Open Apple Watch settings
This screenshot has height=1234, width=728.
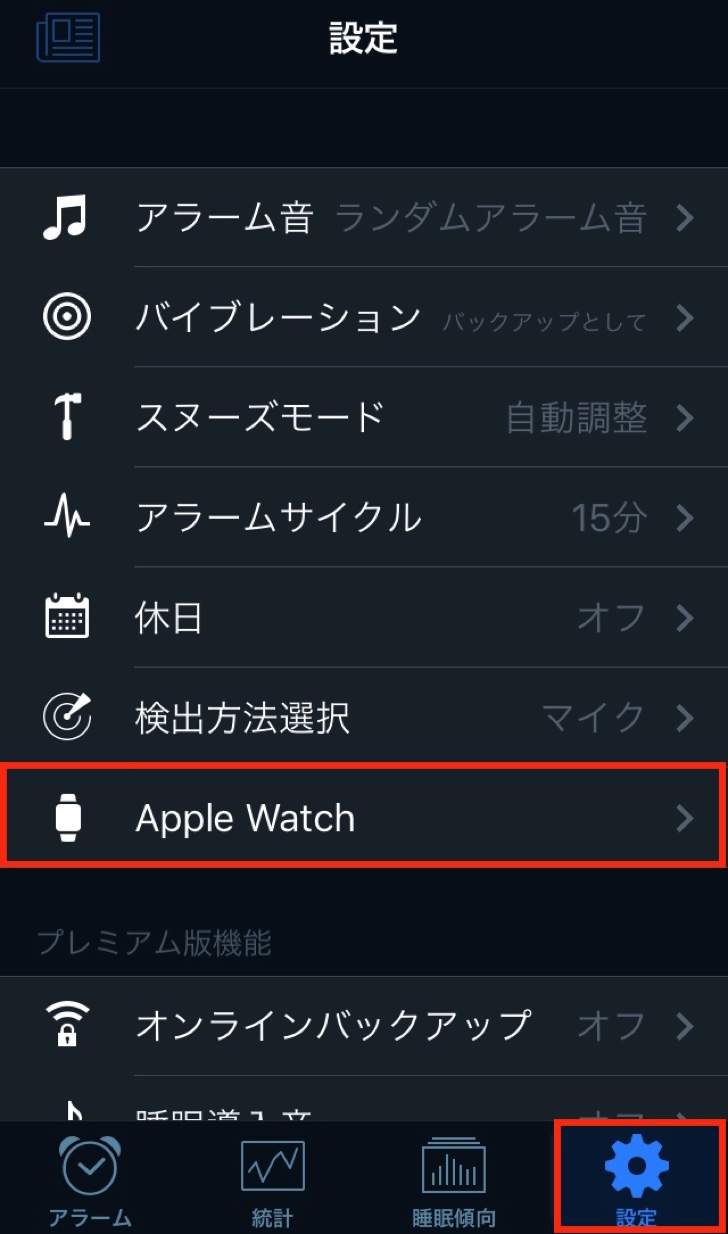(364, 818)
